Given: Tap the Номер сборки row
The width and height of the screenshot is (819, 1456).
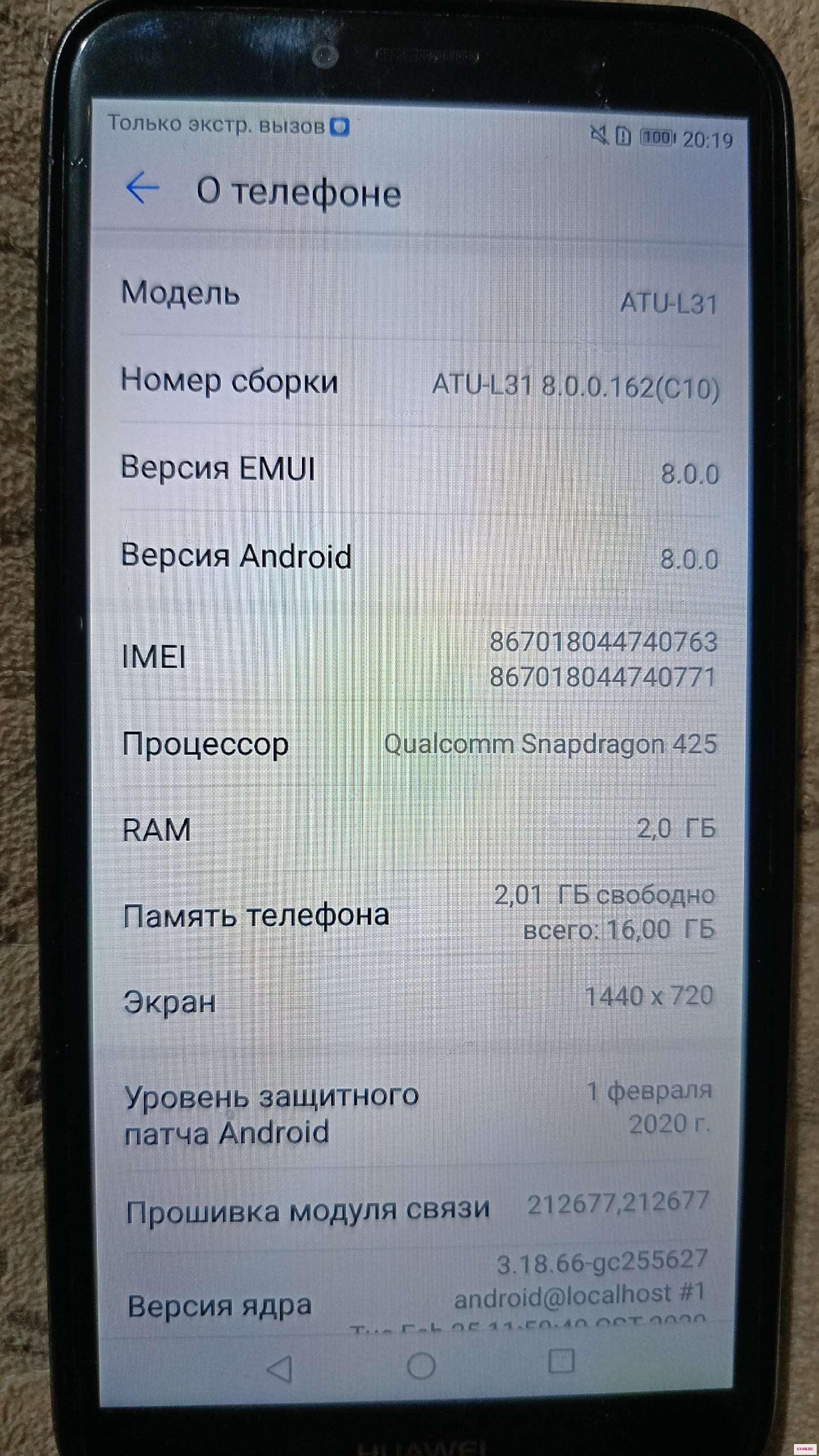Looking at the screenshot, I should pyautogui.click(x=420, y=382).
